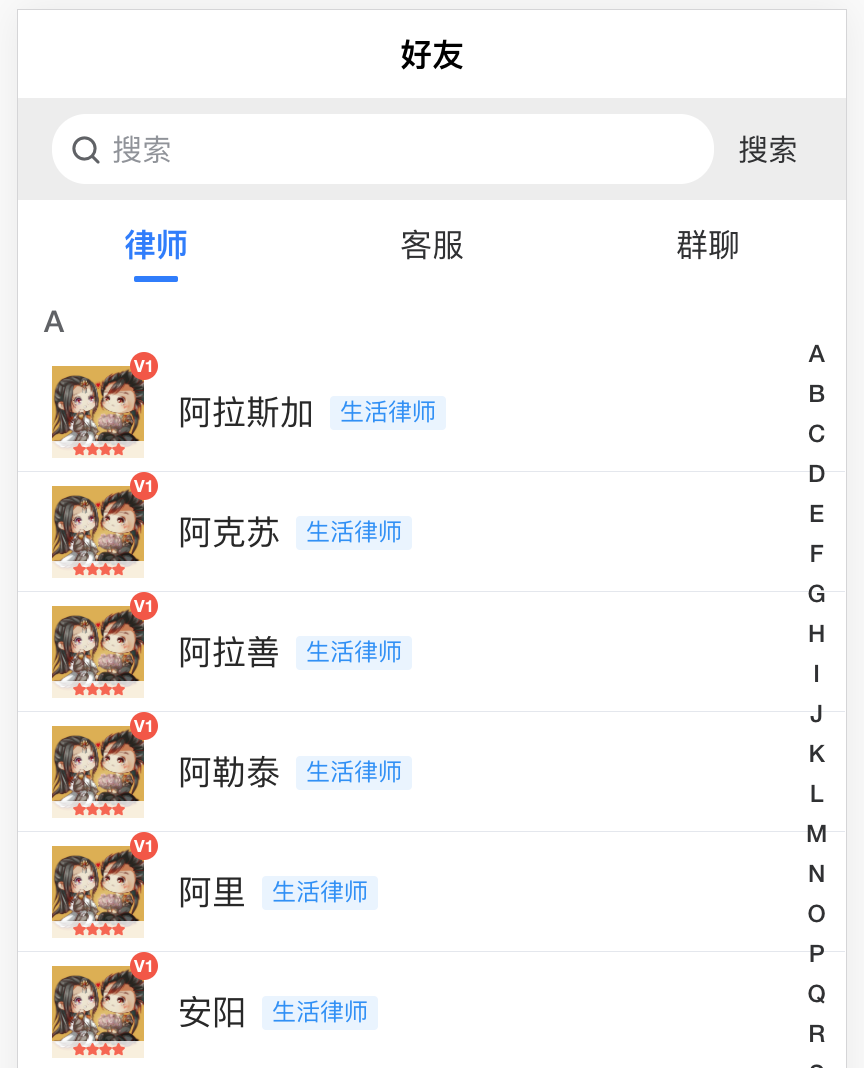
Task: Click 阿里's avatar image
Action: [x=97, y=891]
